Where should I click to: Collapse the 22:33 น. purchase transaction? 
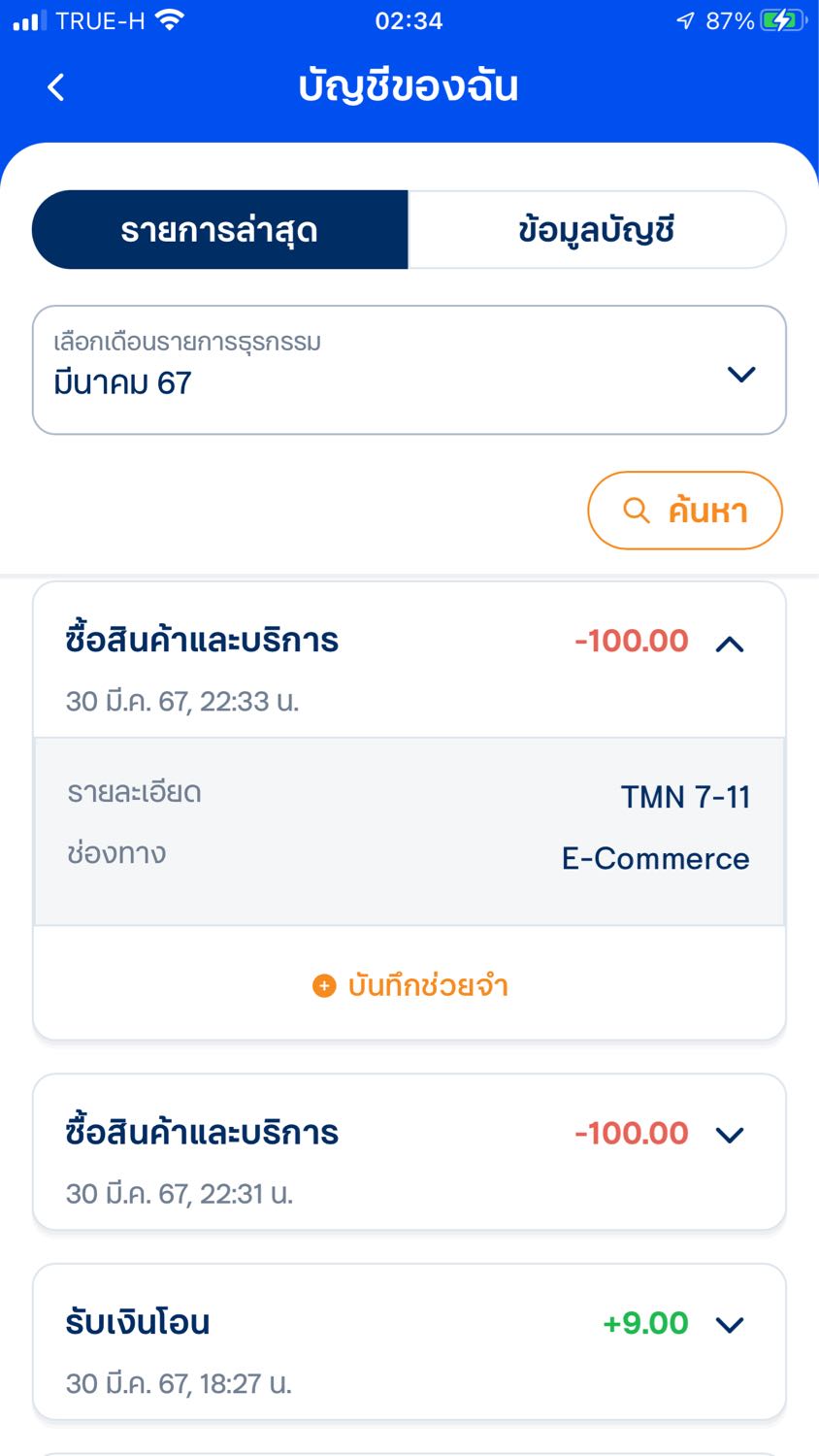(730, 643)
